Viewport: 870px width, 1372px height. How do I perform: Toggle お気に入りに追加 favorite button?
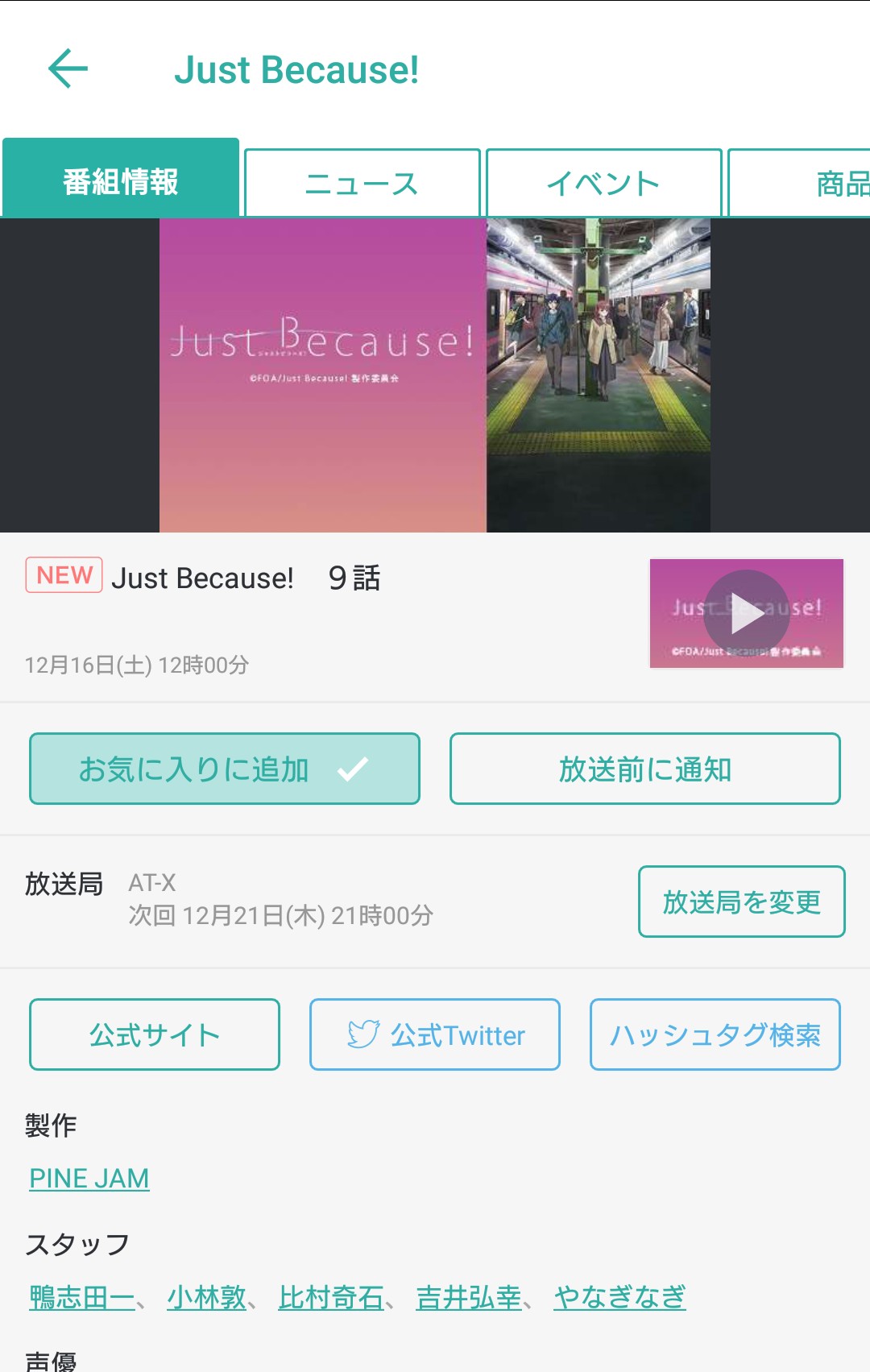point(225,769)
